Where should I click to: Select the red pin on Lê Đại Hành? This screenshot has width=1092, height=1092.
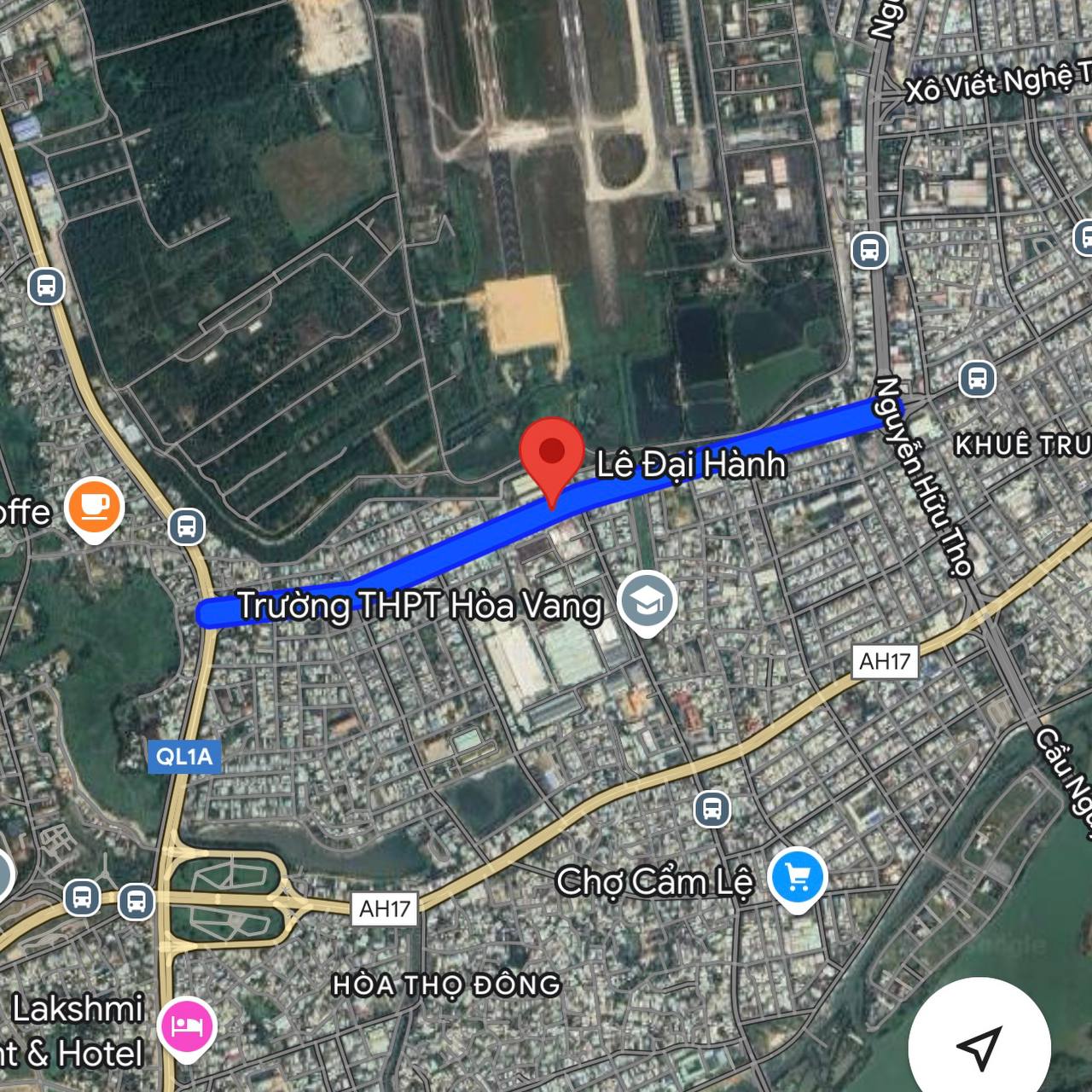(x=552, y=454)
